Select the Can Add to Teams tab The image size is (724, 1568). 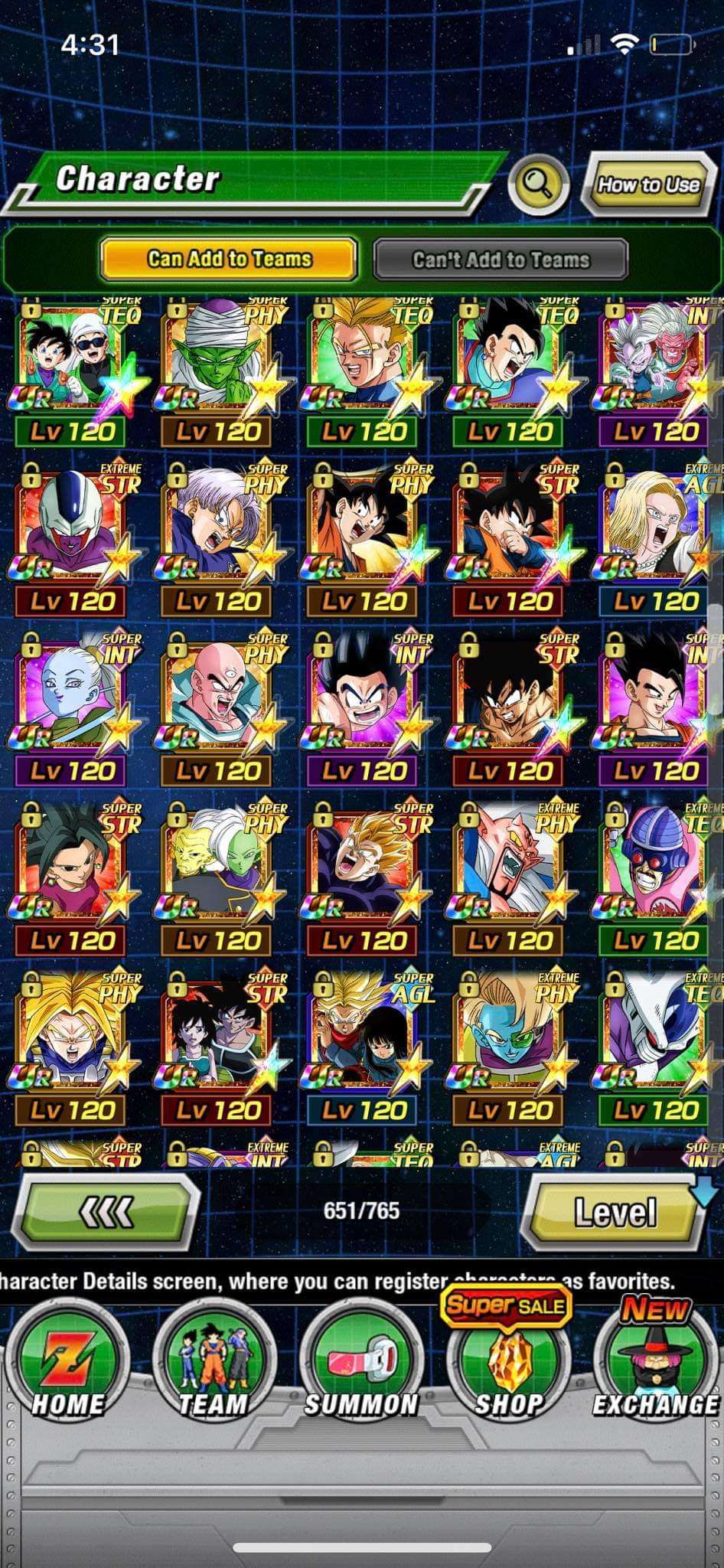(229, 259)
